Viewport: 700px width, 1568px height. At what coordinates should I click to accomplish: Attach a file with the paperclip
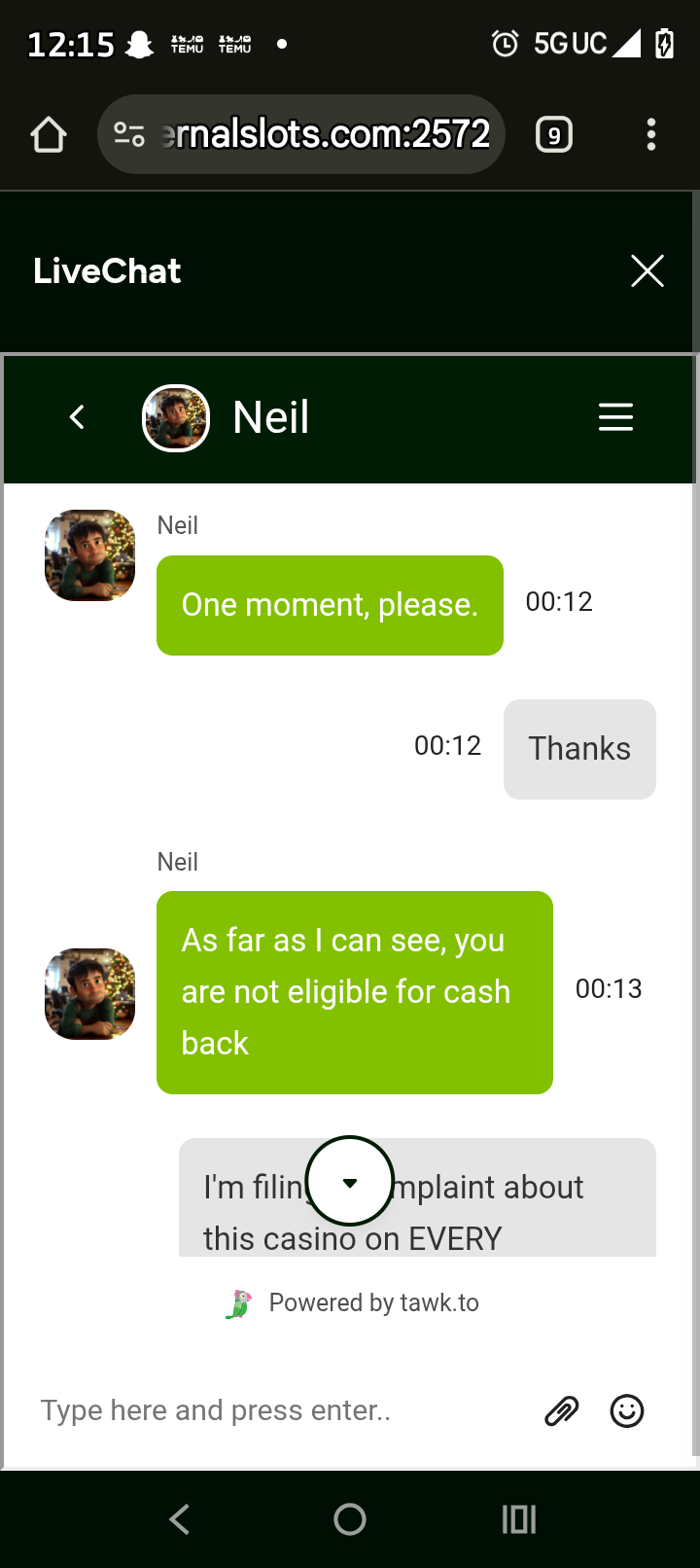[x=561, y=1410]
